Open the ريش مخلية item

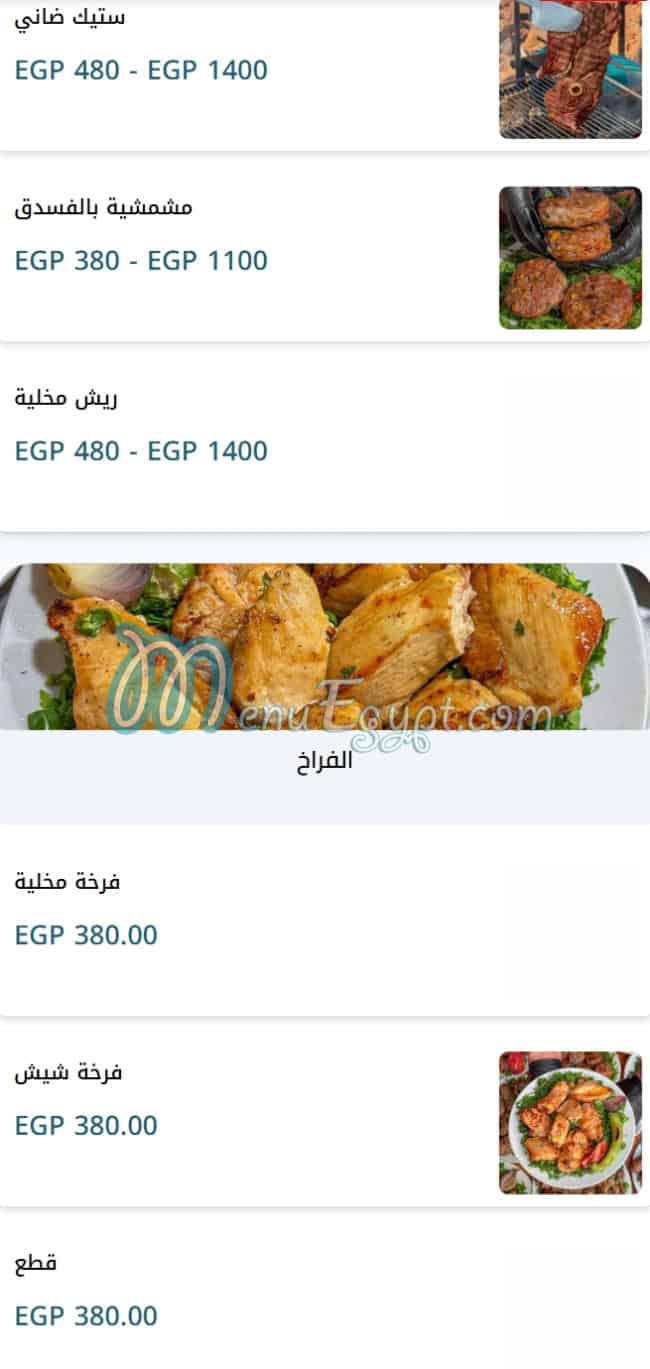tap(66, 399)
